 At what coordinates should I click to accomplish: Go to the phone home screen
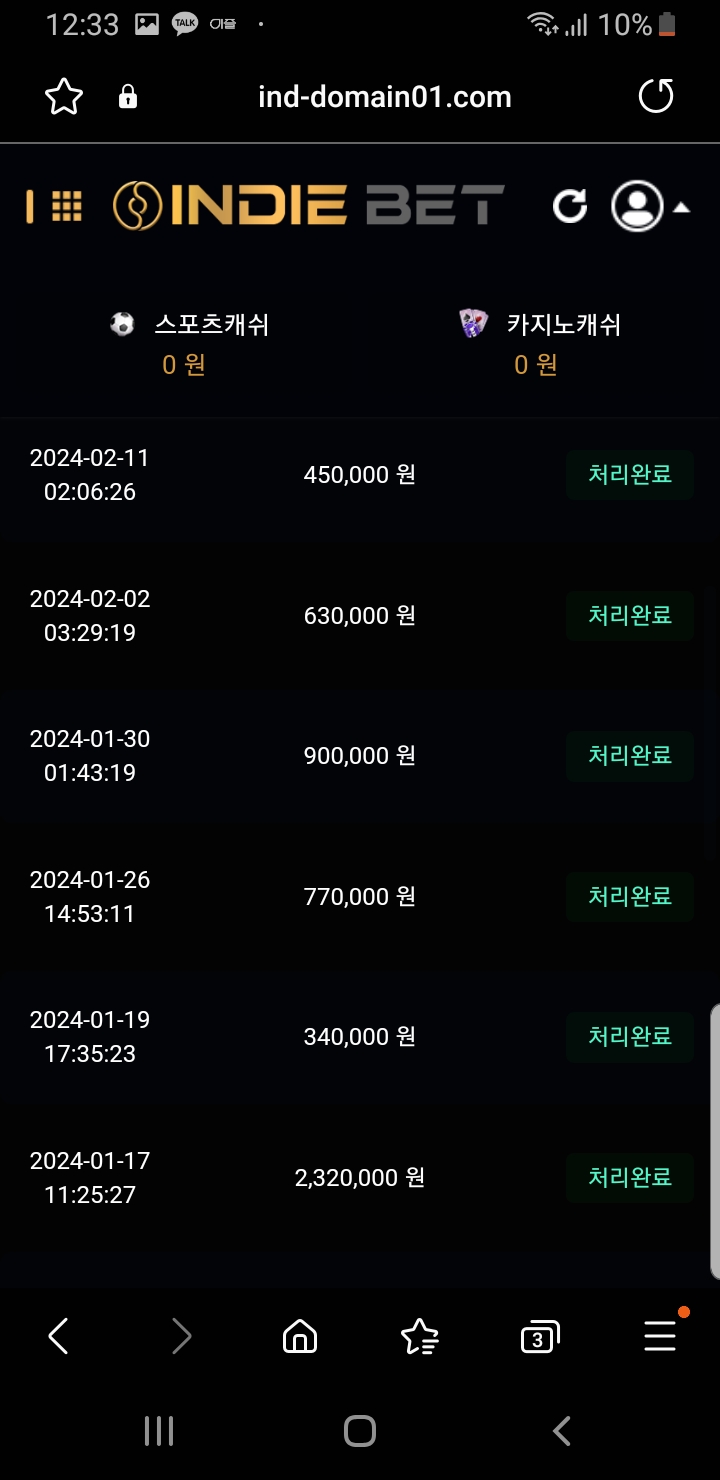point(360,1431)
